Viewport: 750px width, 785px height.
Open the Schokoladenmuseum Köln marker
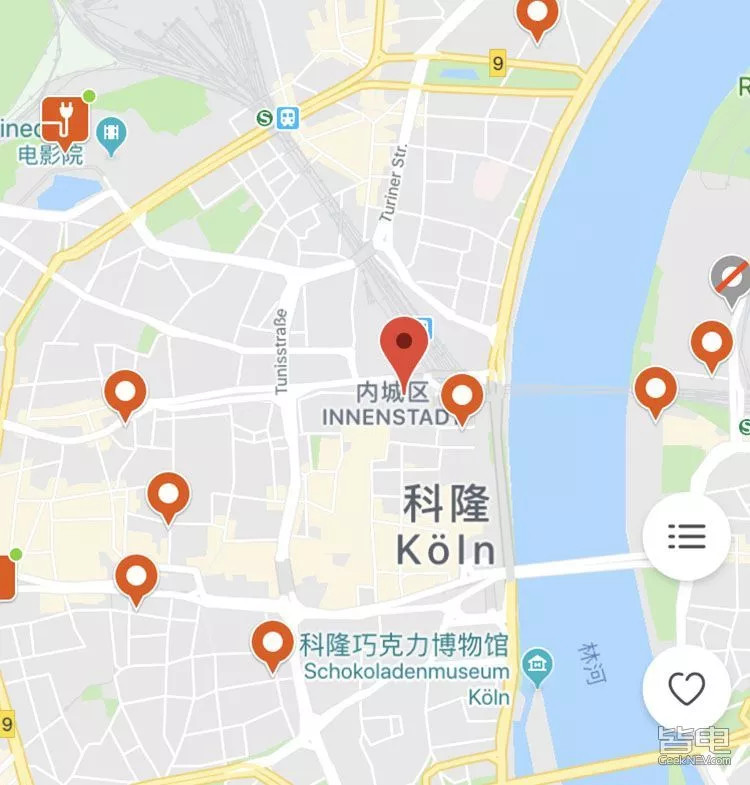272,642
